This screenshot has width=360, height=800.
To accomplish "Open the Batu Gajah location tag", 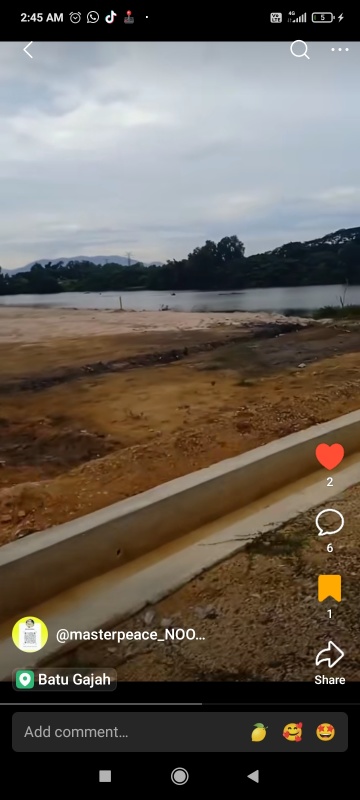I will (64, 680).
